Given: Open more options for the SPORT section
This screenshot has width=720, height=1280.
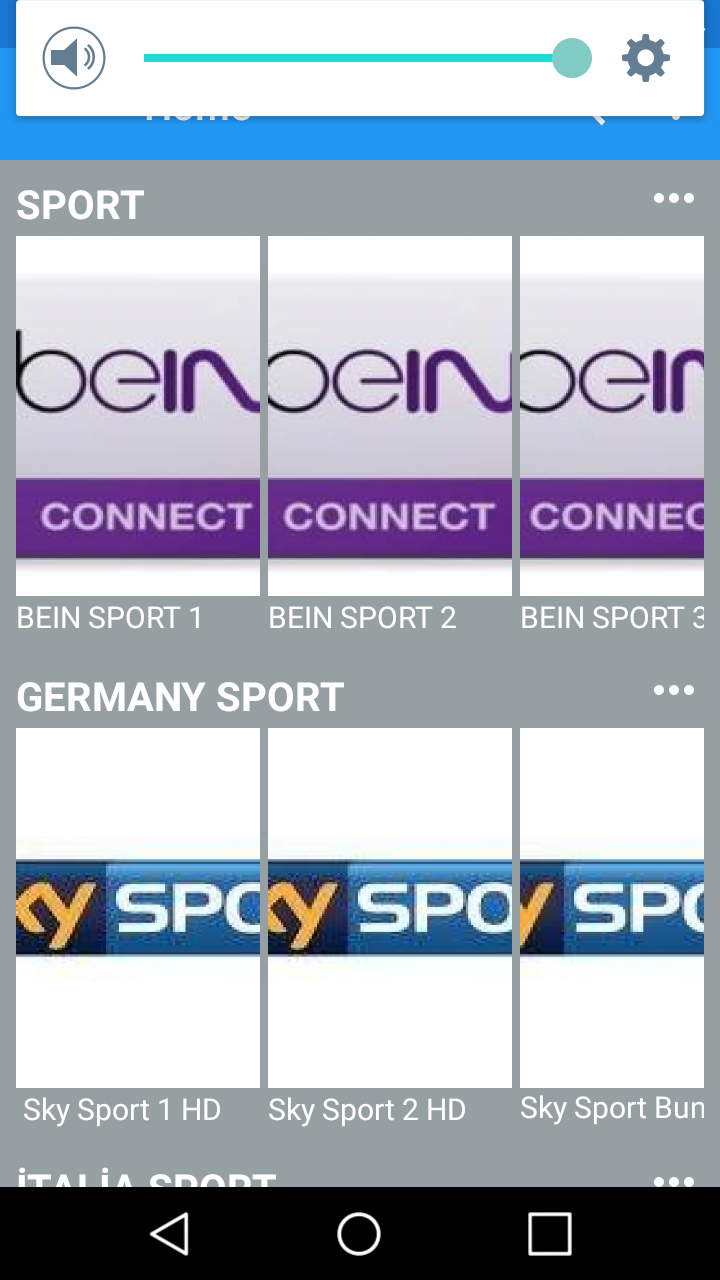Looking at the screenshot, I should coord(673,199).
